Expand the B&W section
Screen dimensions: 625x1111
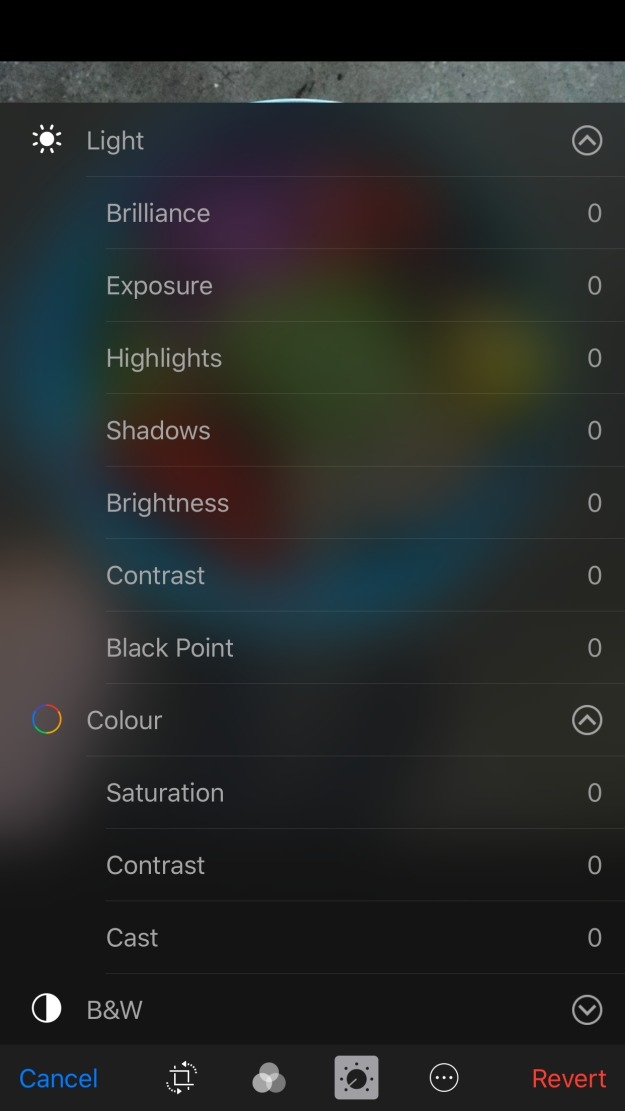pos(587,1010)
